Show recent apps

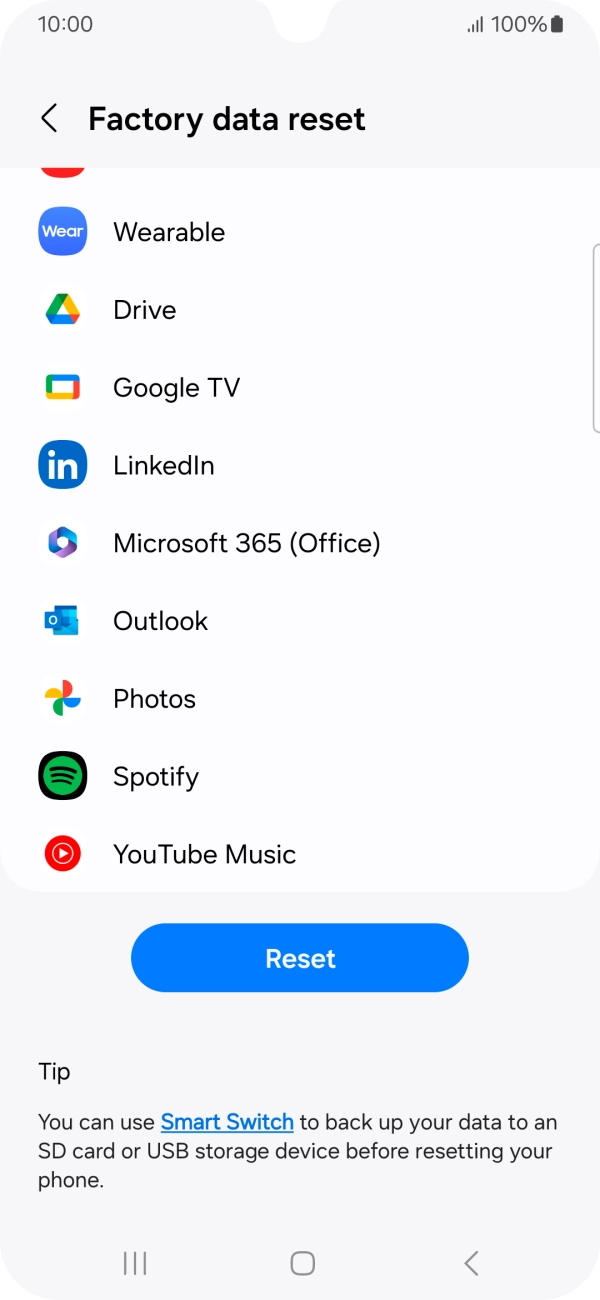[135, 1263]
